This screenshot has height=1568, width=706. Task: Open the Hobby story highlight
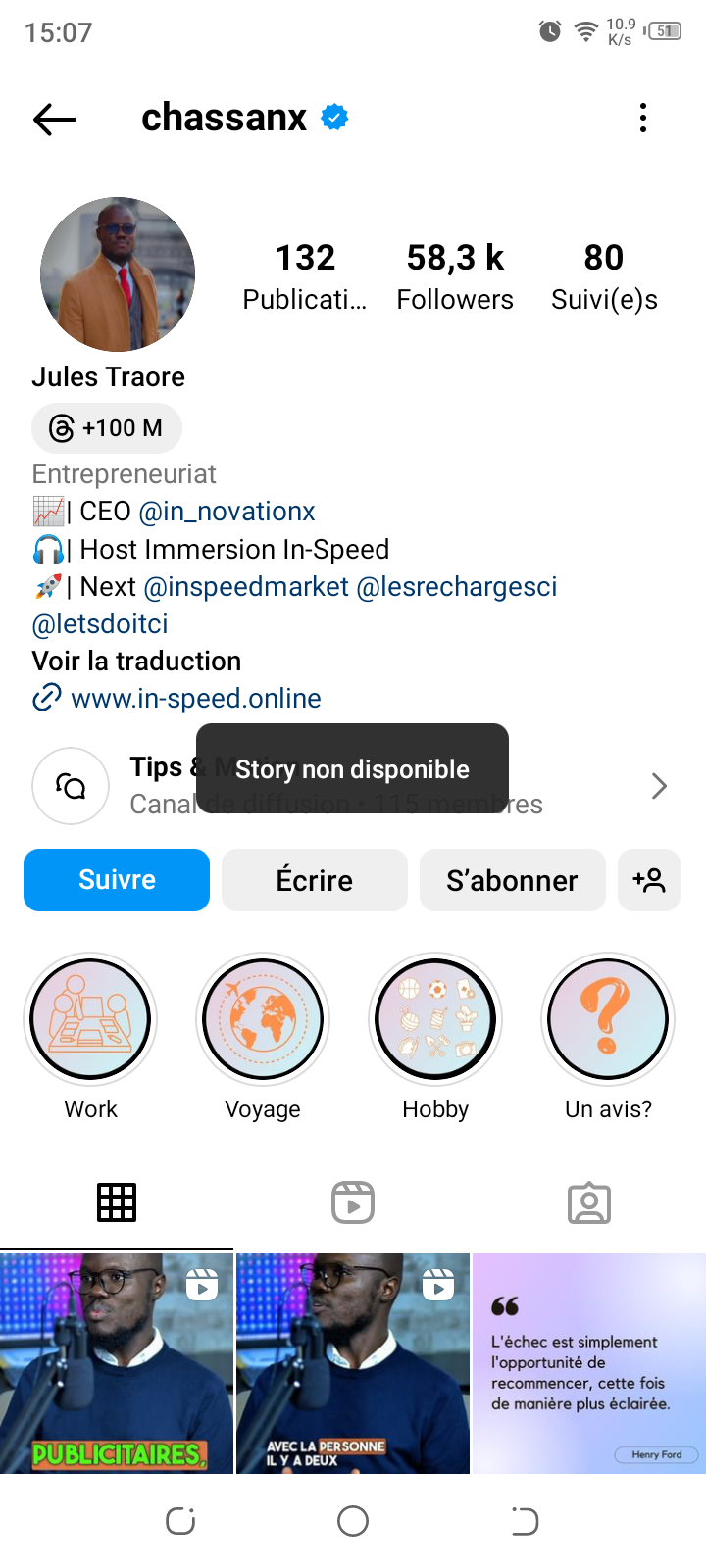pyautogui.click(x=435, y=1037)
